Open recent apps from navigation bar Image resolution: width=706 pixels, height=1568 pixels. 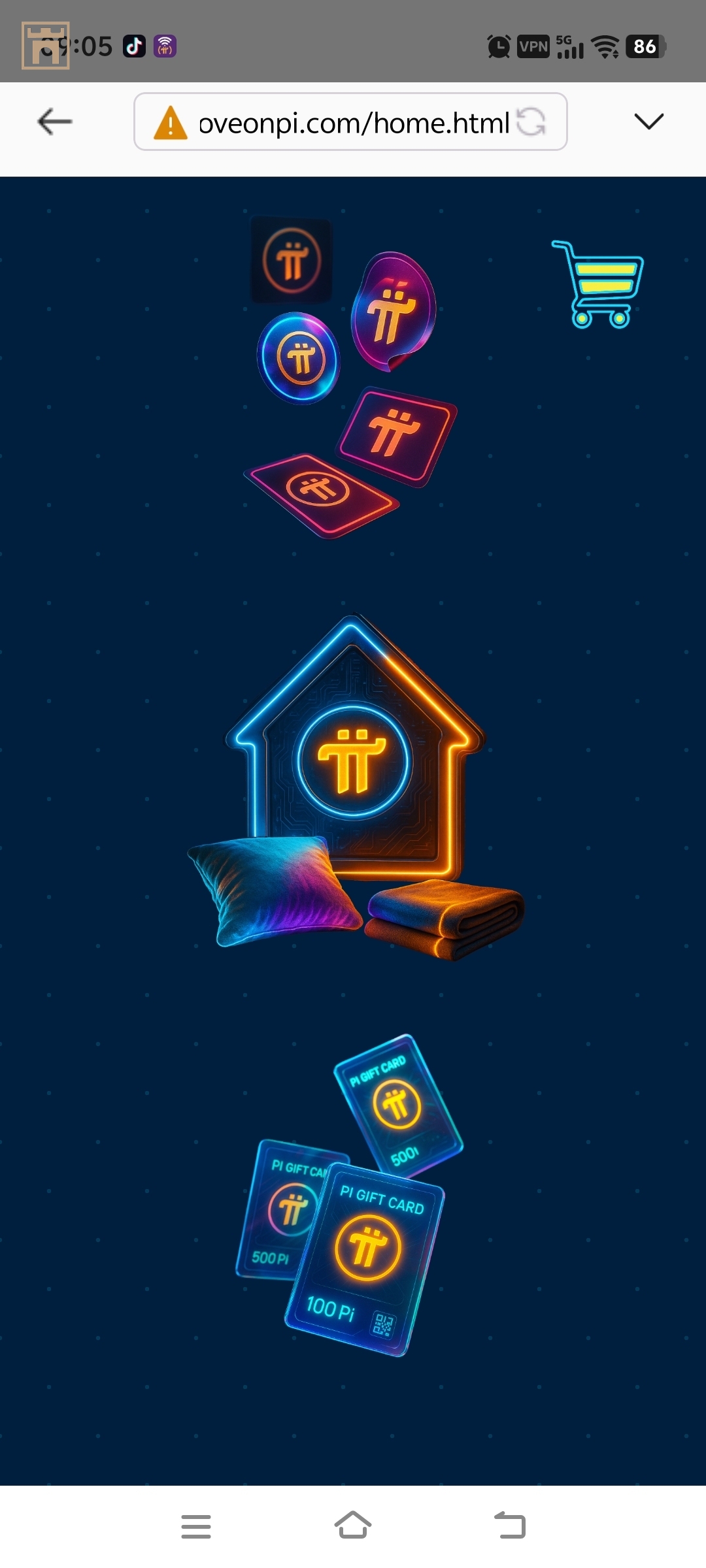[x=196, y=1526]
